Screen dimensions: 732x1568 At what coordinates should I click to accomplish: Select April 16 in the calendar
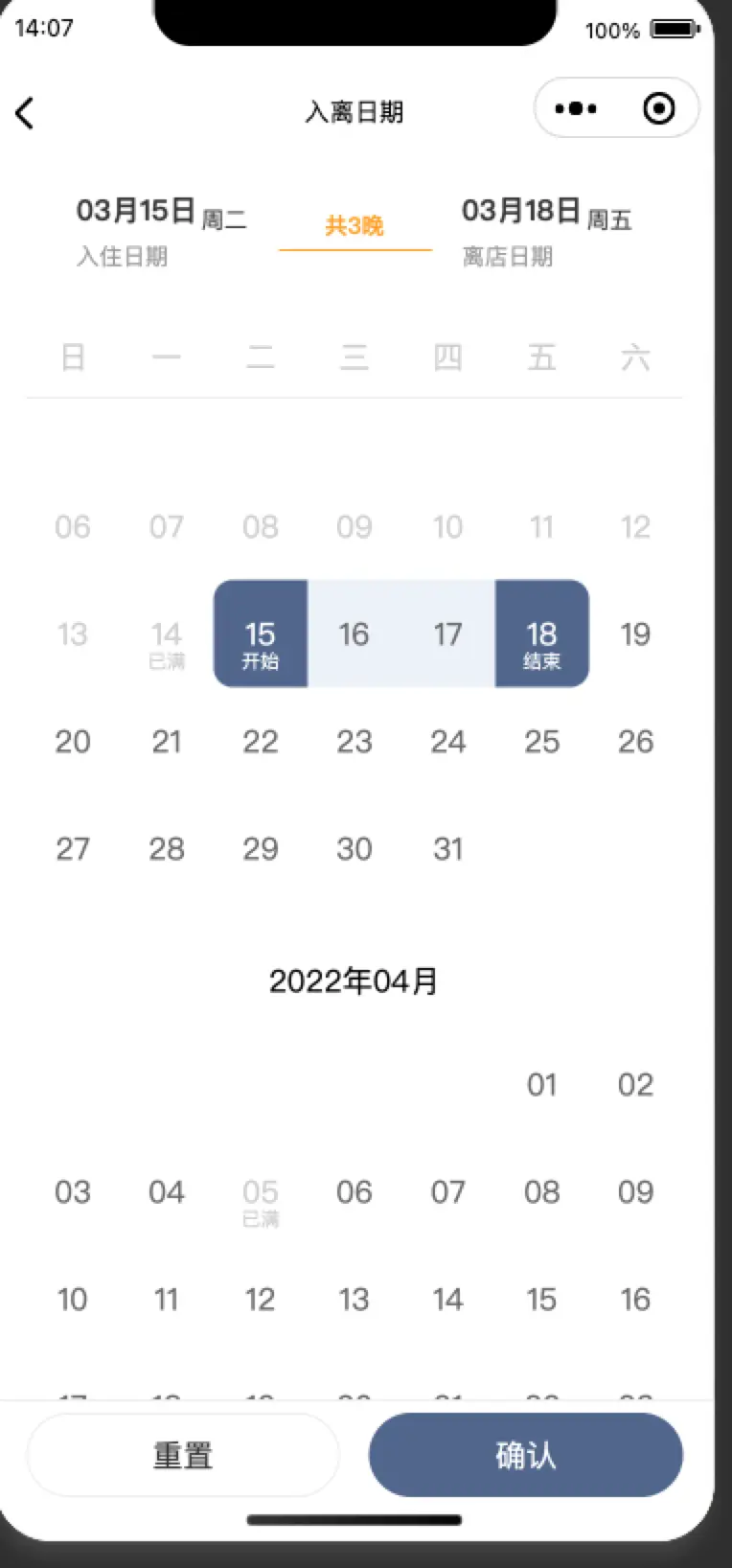coord(635,1300)
